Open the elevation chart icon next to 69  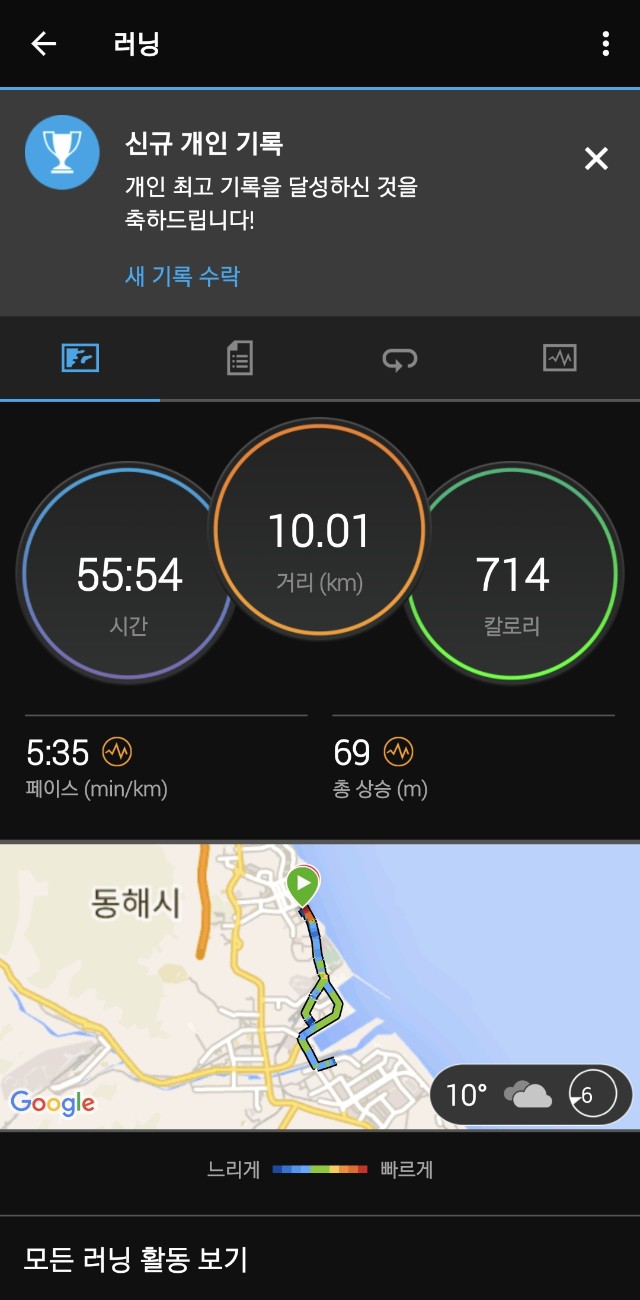pyautogui.click(x=398, y=752)
